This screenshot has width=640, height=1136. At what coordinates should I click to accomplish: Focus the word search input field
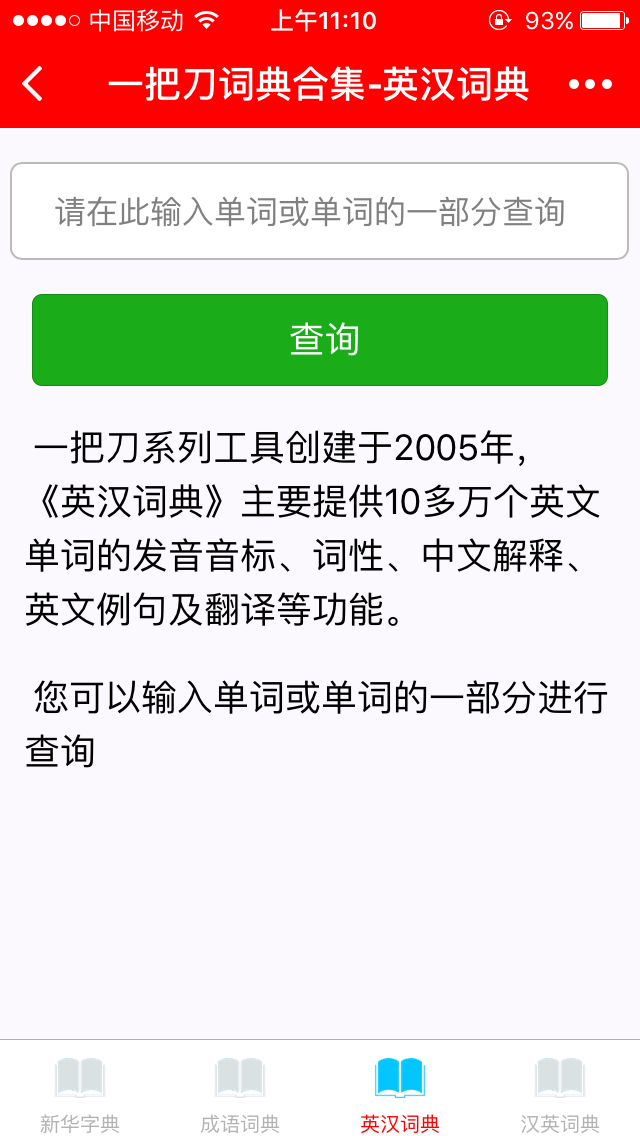(319, 212)
